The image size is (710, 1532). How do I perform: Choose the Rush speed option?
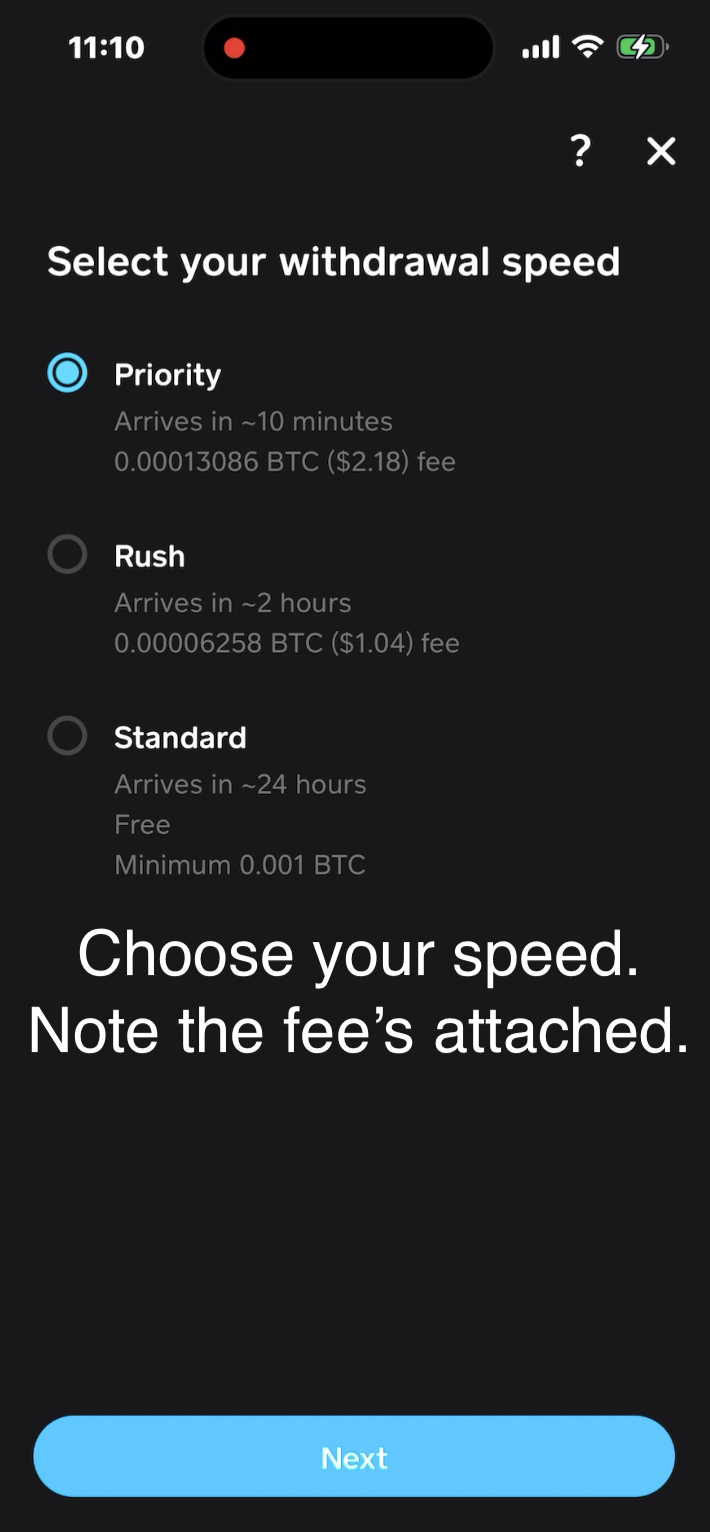coord(67,554)
